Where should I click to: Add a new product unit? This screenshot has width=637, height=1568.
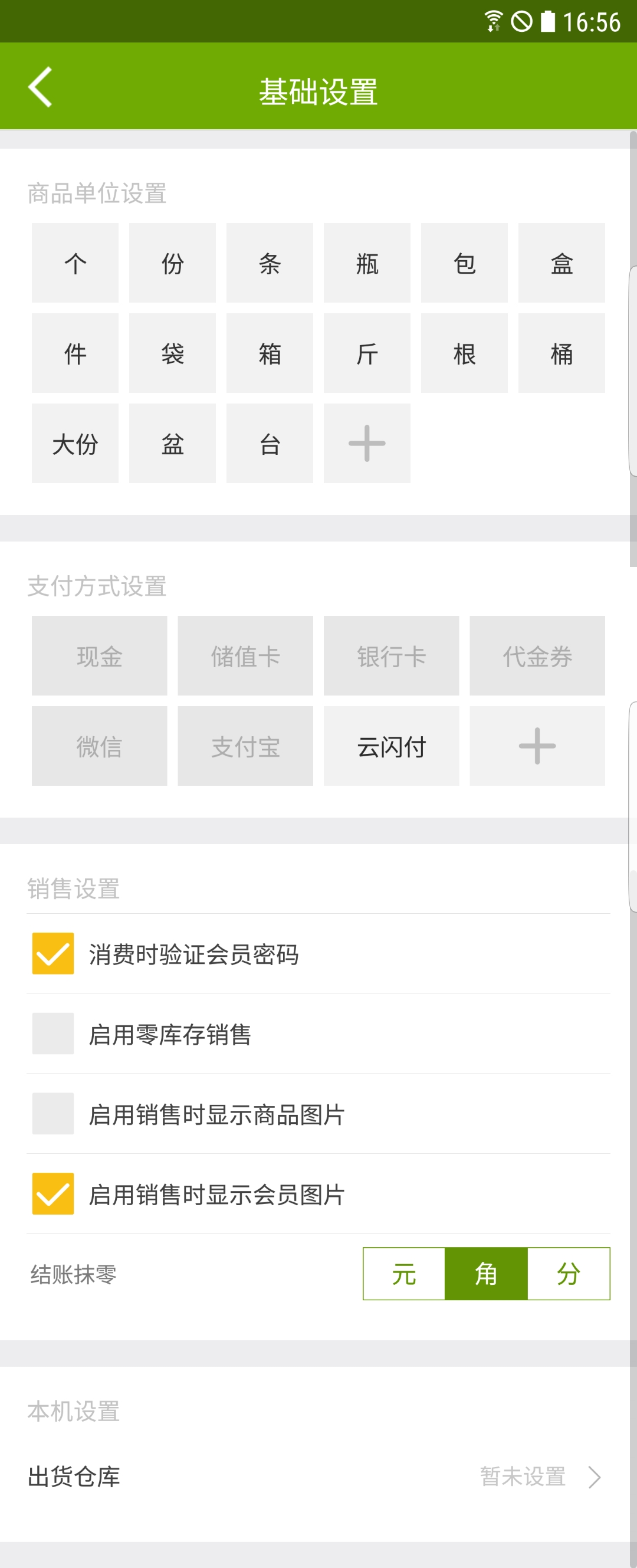pyautogui.click(x=367, y=443)
